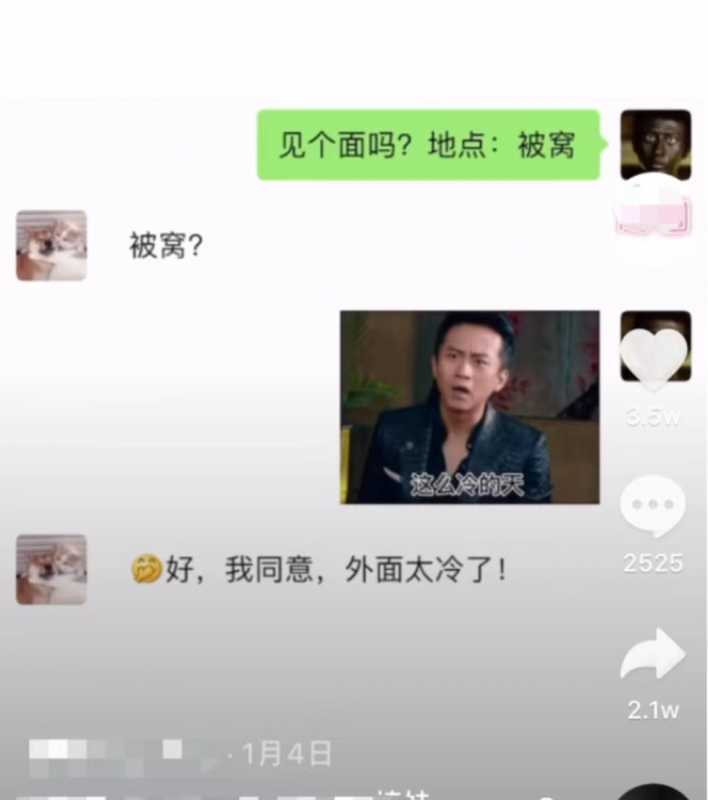The height and width of the screenshot is (800, 708).
Task: Share this video via the arrow icon
Action: (x=653, y=656)
